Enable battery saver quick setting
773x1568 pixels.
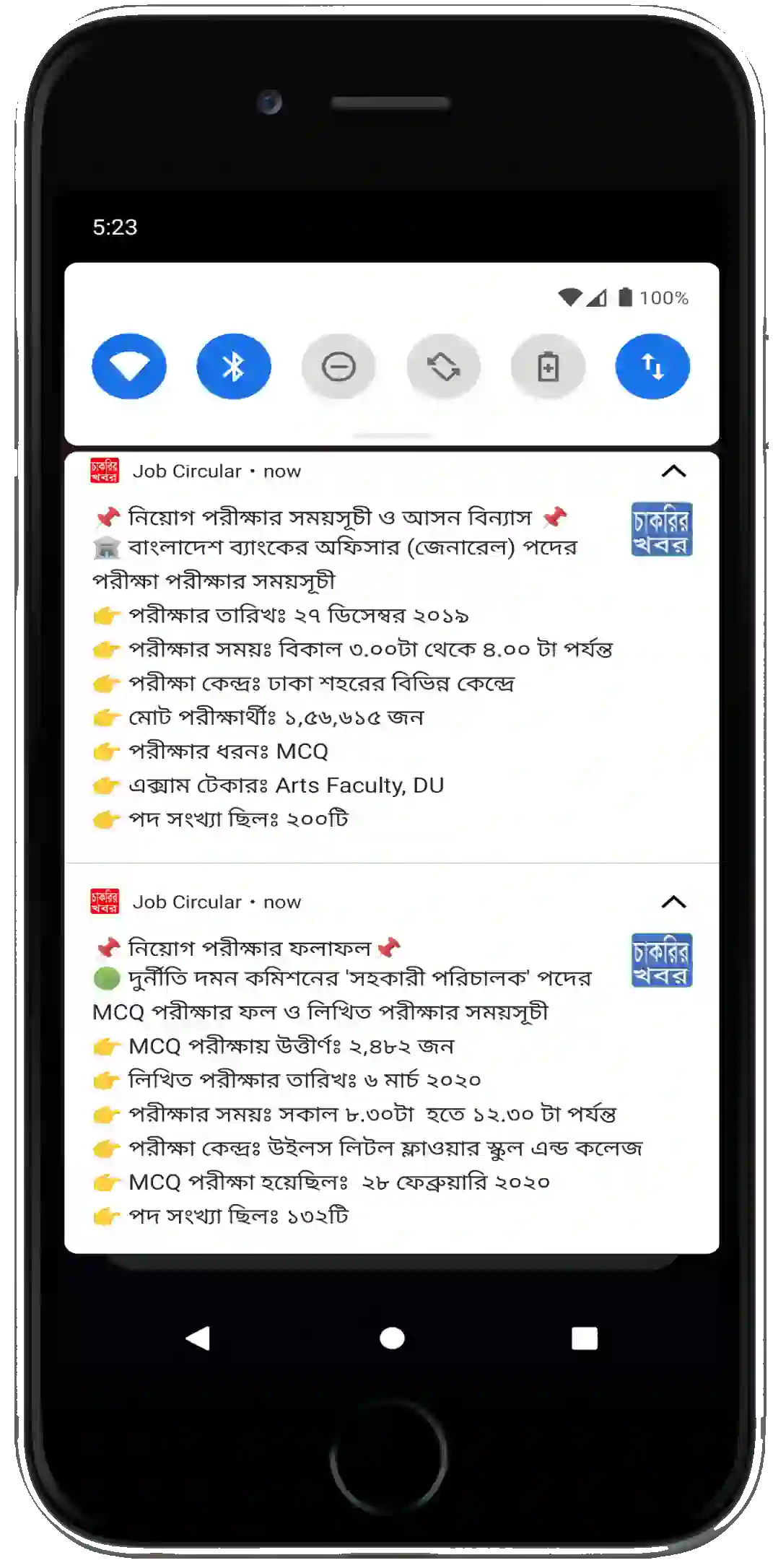[x=548, y=367]
